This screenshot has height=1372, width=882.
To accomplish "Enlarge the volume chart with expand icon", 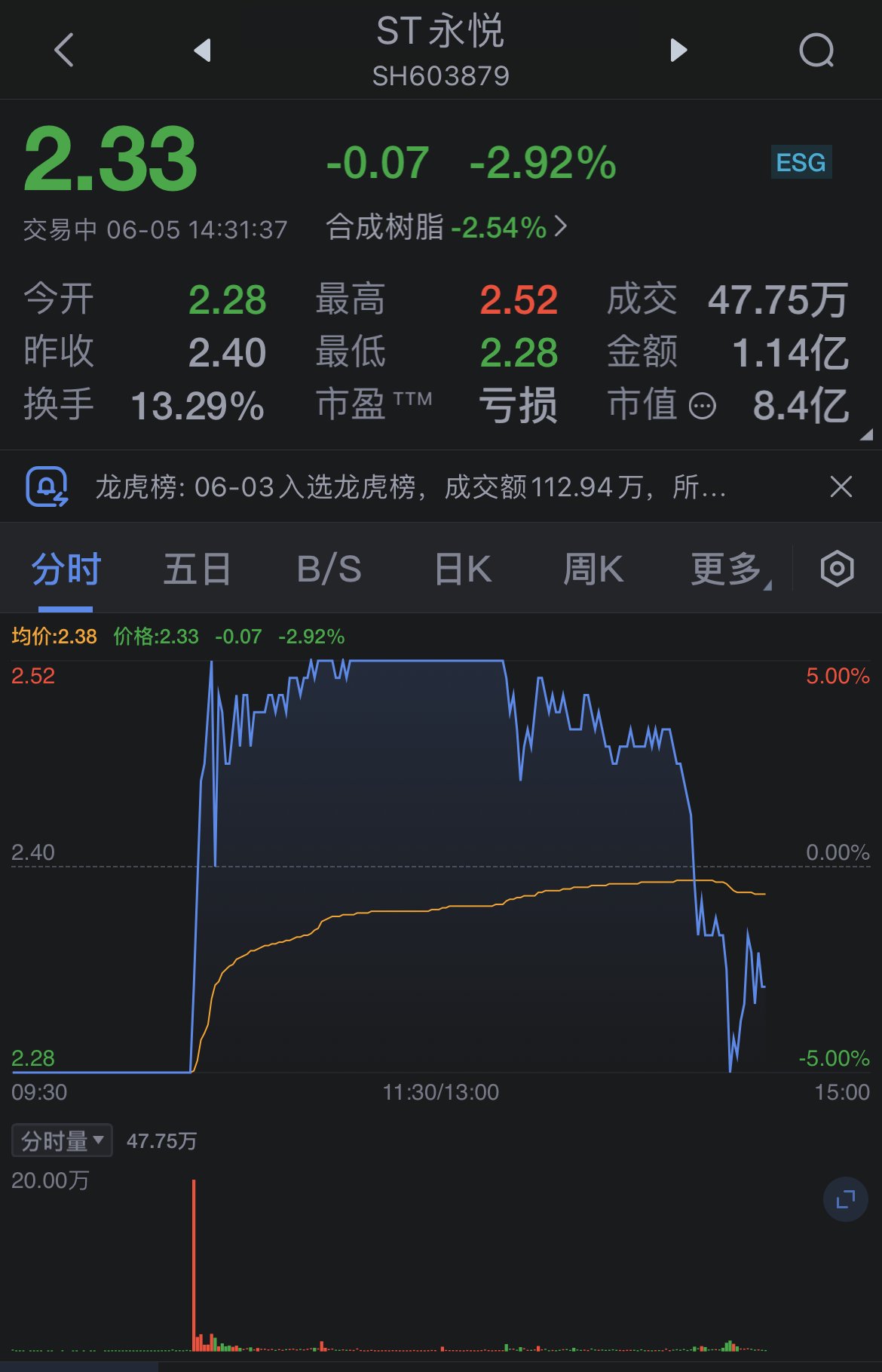I will (844, 1198).
